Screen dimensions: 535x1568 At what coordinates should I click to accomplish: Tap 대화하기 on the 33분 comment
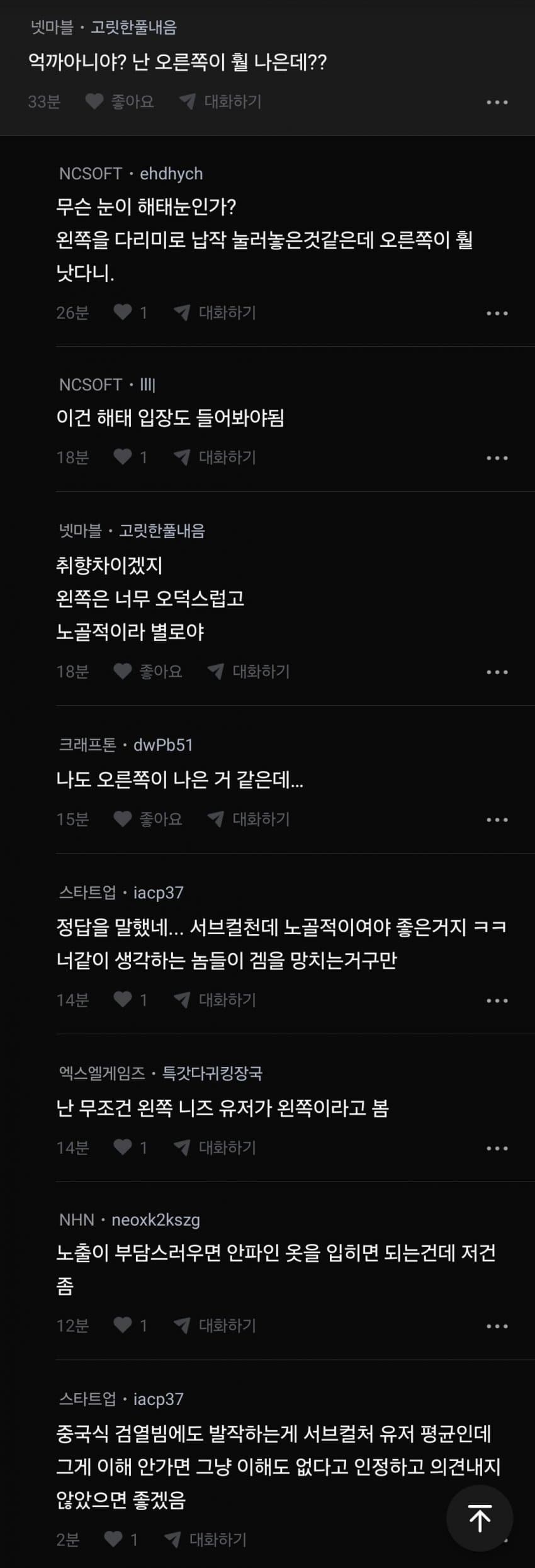(220, 101)
